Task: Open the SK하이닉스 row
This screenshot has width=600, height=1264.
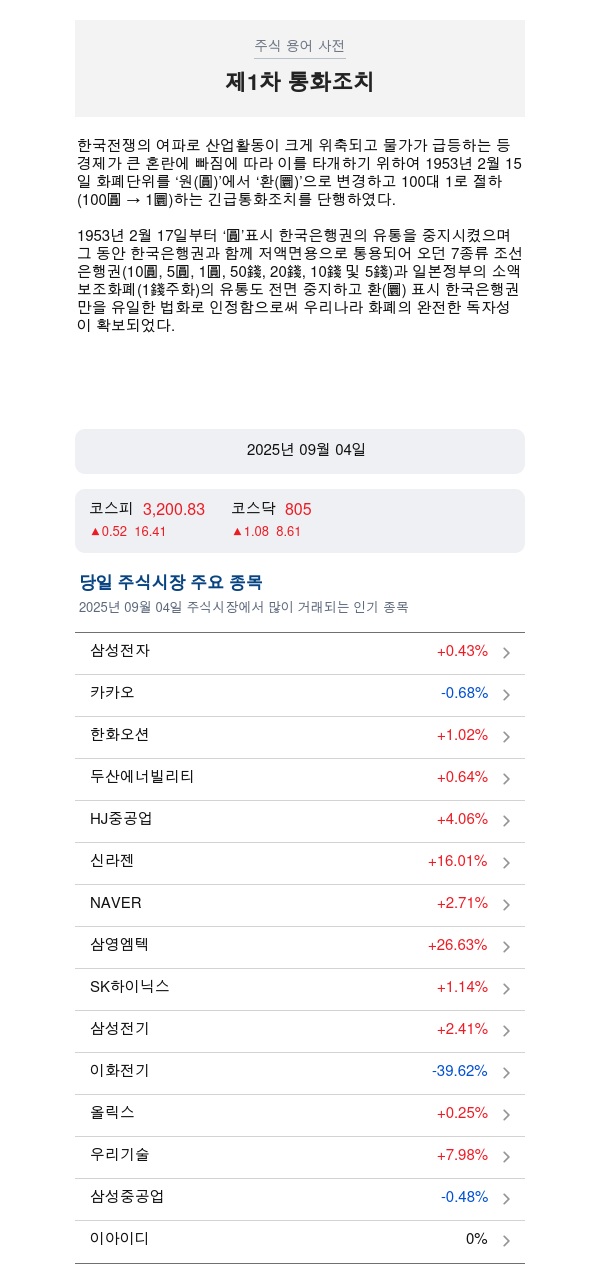Action: pyautogui.click(x=300, y=989)
